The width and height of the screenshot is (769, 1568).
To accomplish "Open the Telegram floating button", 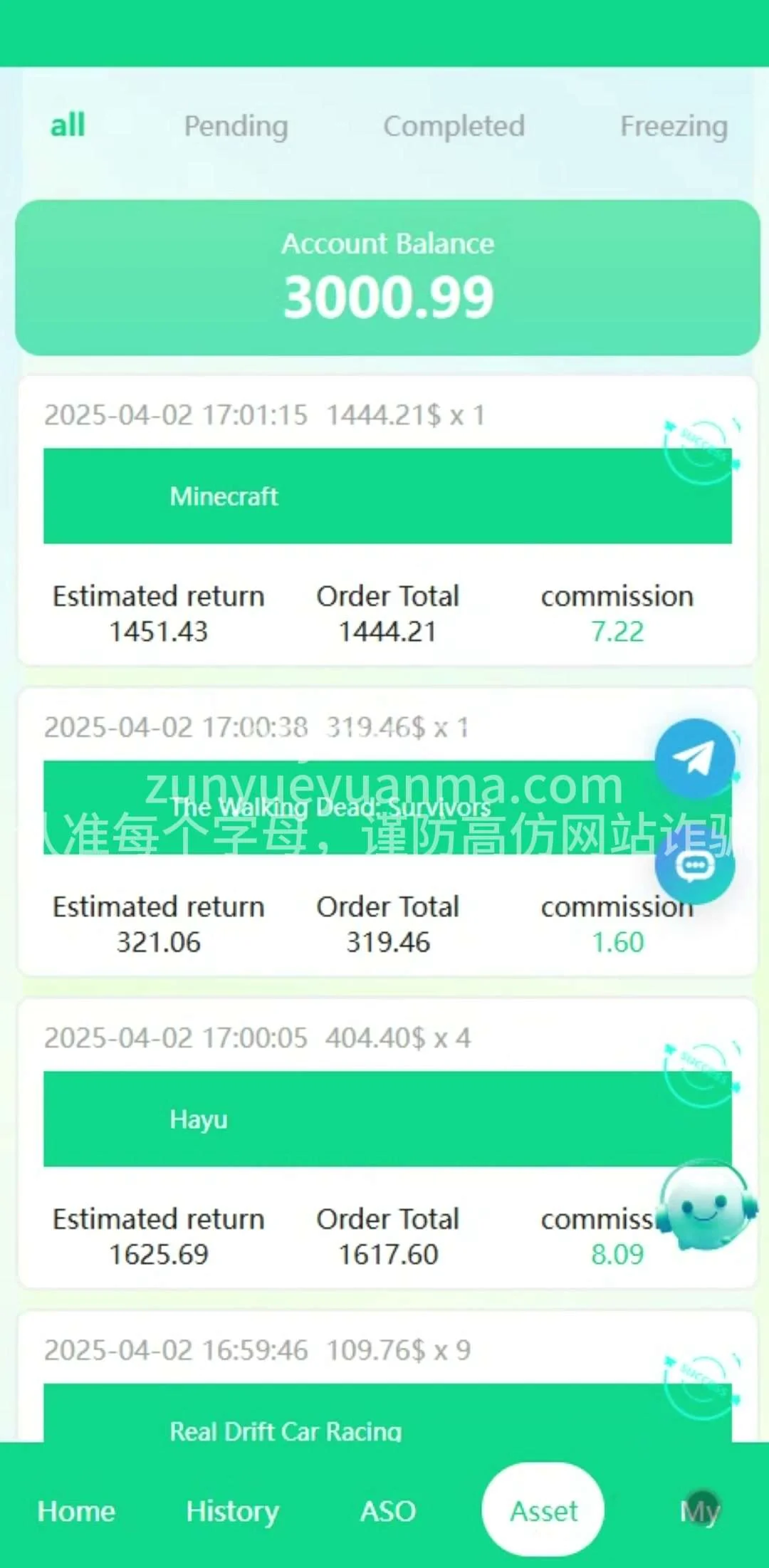I will [x=694, y=758].
